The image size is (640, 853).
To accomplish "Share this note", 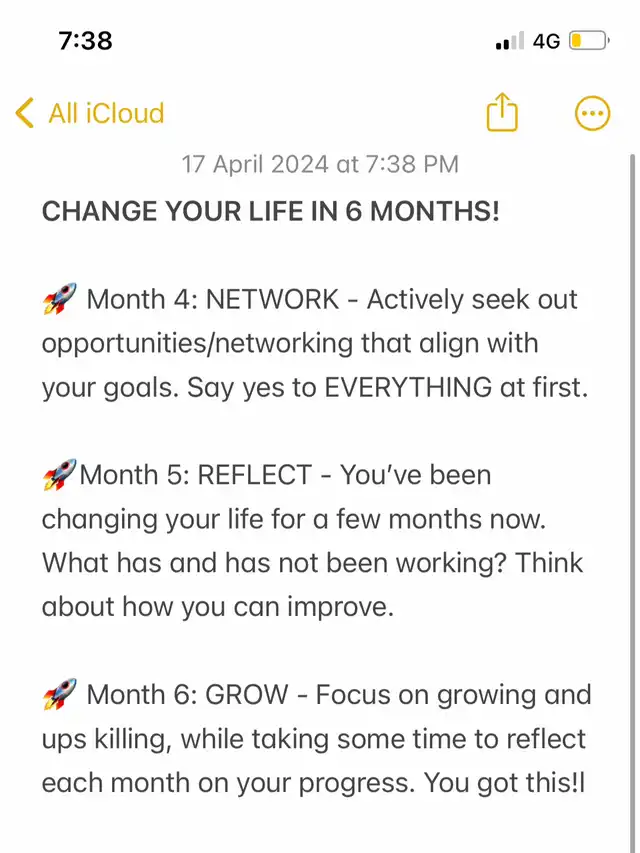I will click(x=502, y=113).
